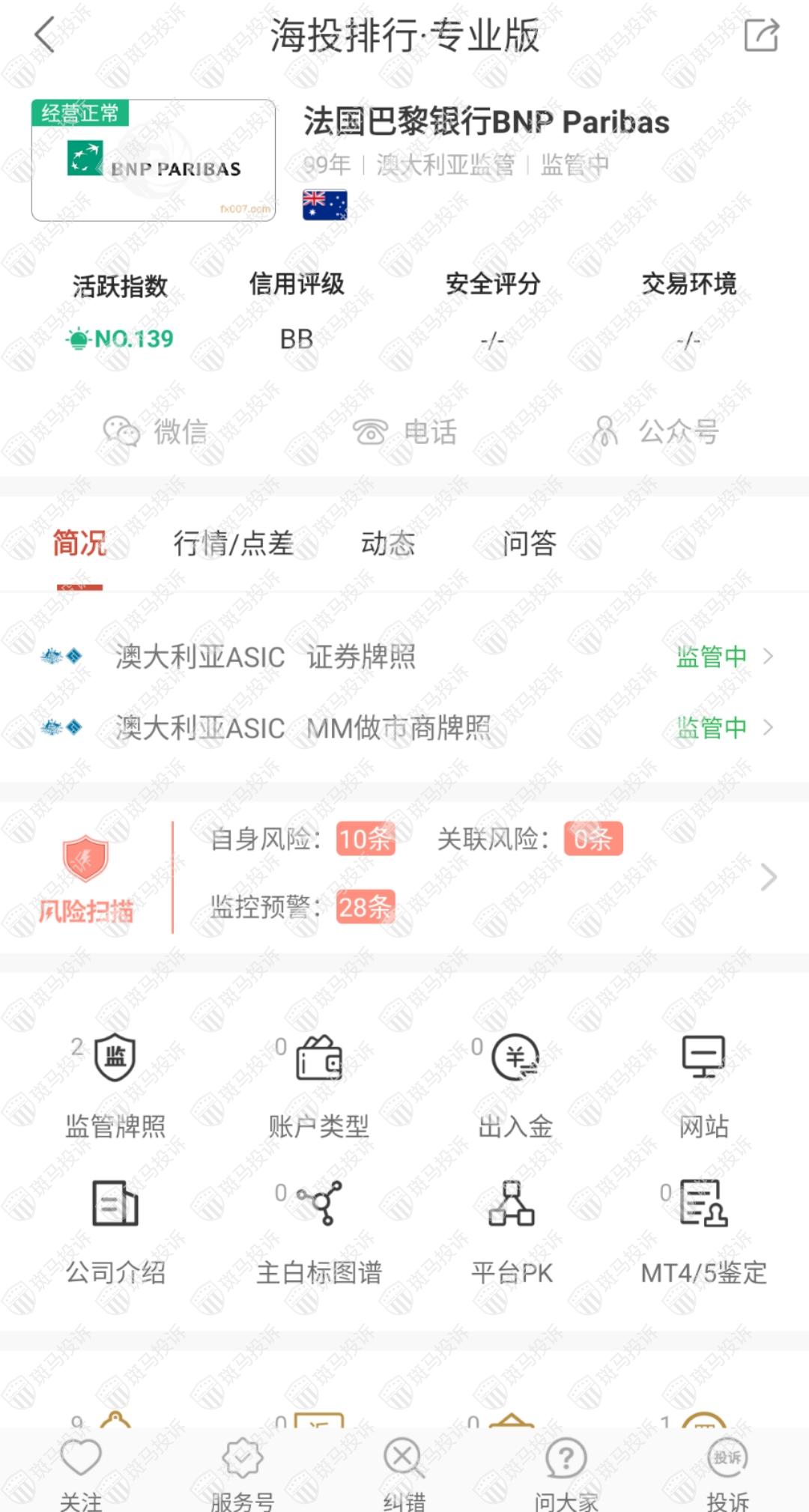Open the ASIC MM做市商牌照 row
This screenshot has width=809, height=1512.
point(404,727)
